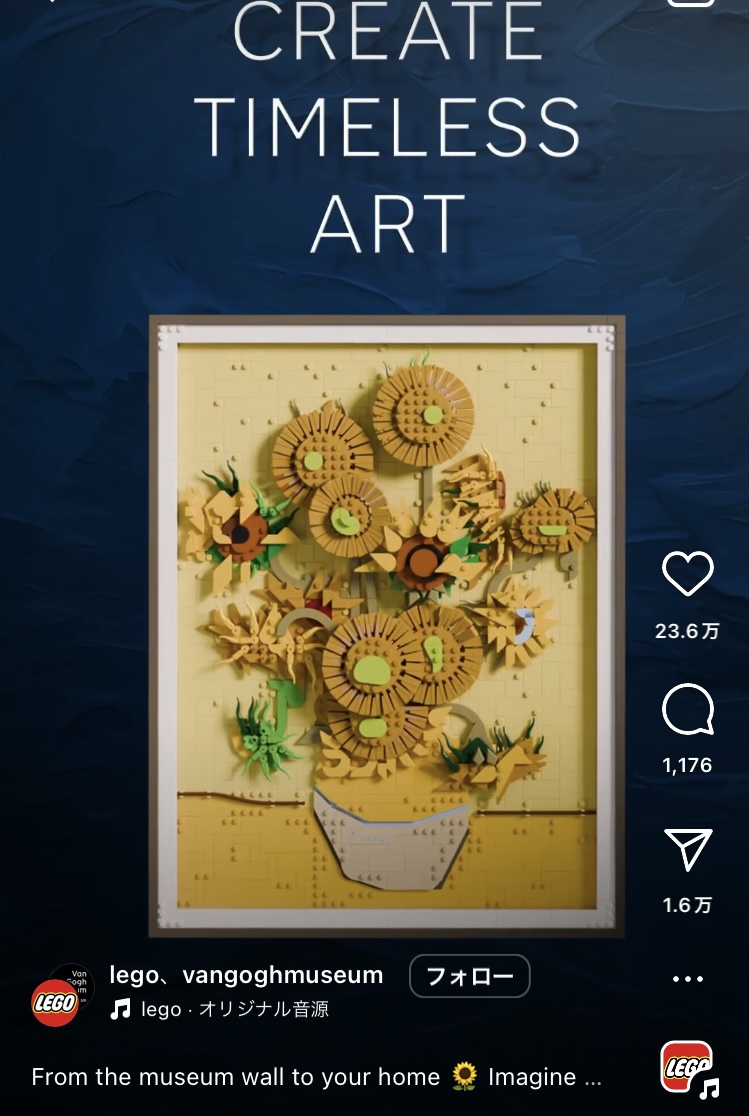This screenshot has width=749, height=1116.
Task: Open the LEGO profile avatar
Action: pos(58,999)
